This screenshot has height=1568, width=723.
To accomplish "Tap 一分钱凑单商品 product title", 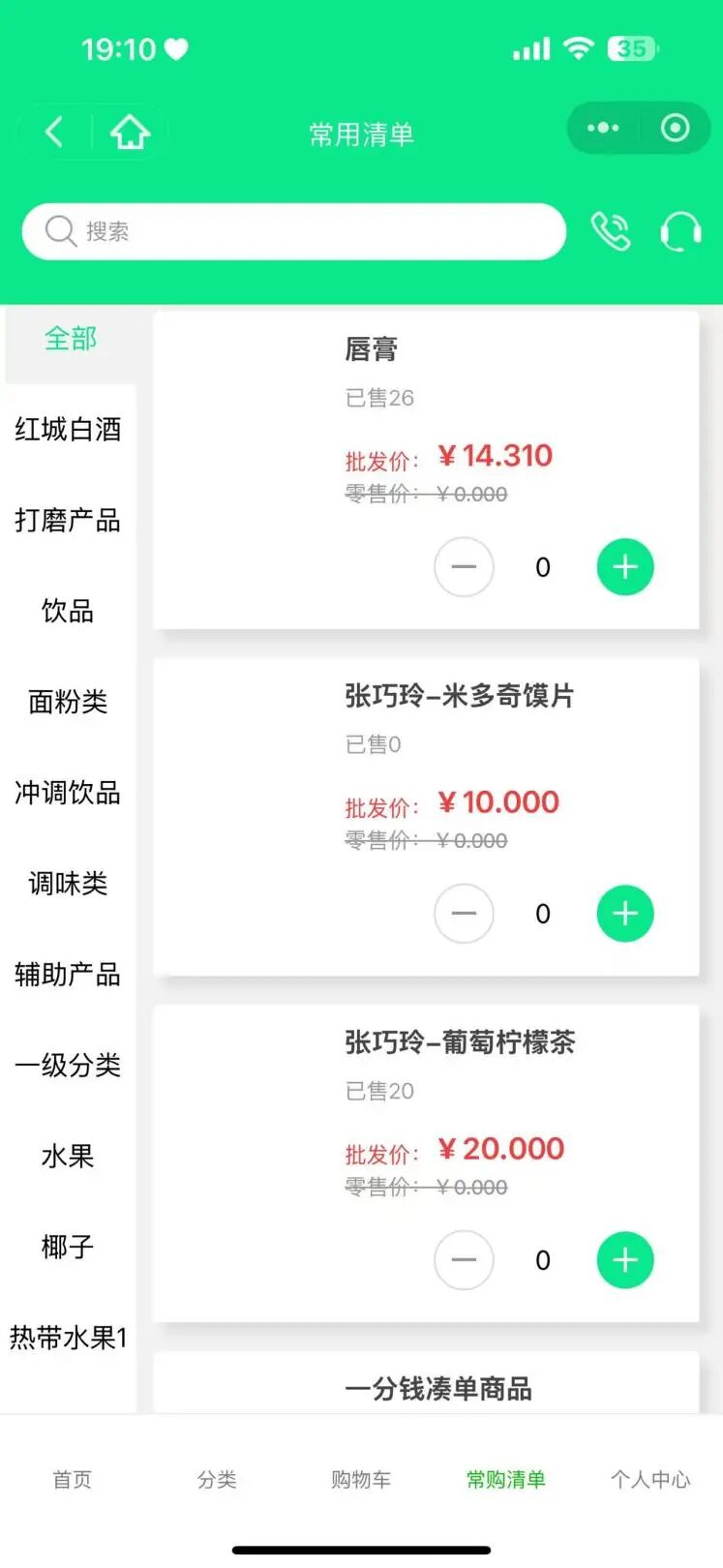I will (x=439, y=1390).
